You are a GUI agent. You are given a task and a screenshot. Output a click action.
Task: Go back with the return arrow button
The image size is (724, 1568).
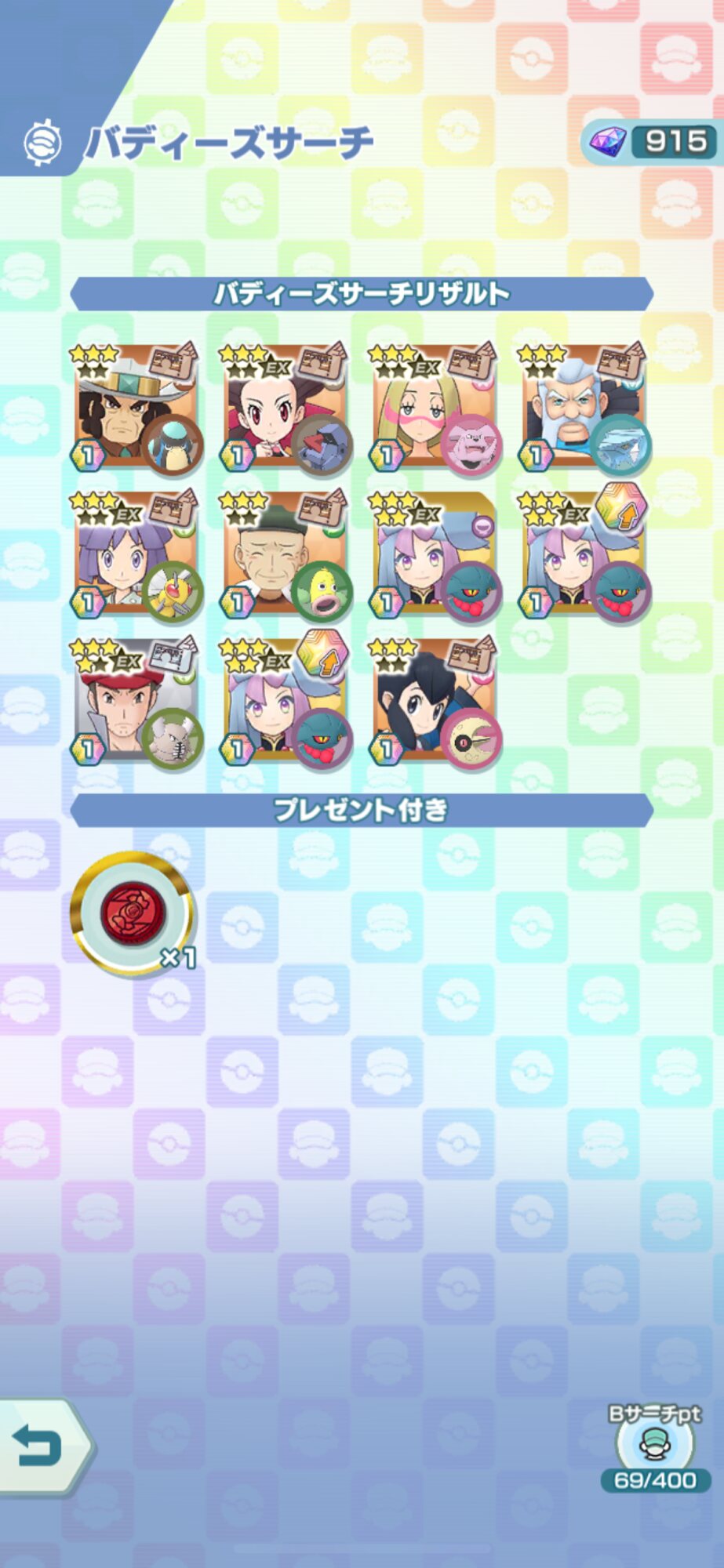click(x=43, y=1446)
